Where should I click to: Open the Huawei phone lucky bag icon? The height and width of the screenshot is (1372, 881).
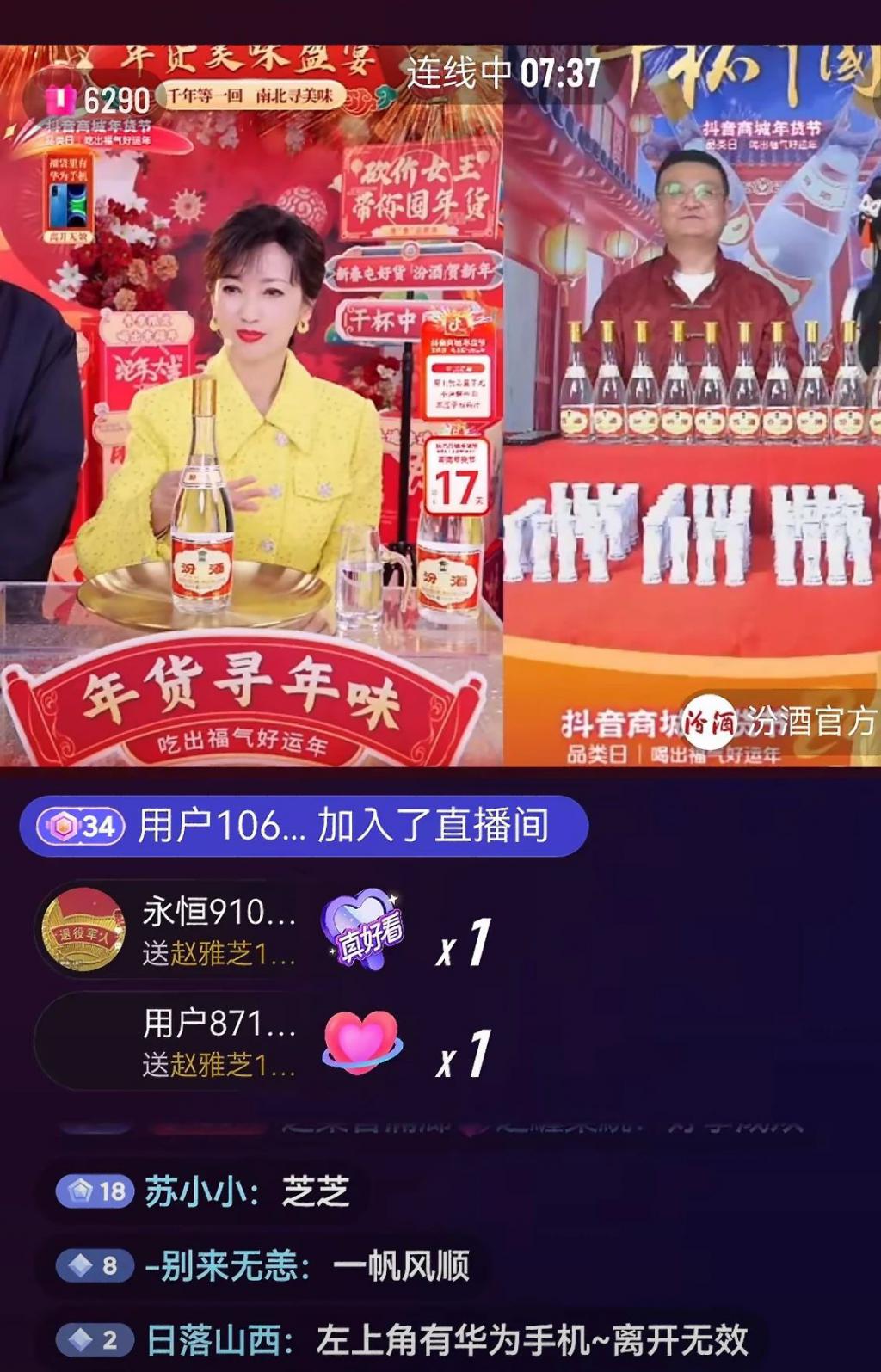pos(68,198)
